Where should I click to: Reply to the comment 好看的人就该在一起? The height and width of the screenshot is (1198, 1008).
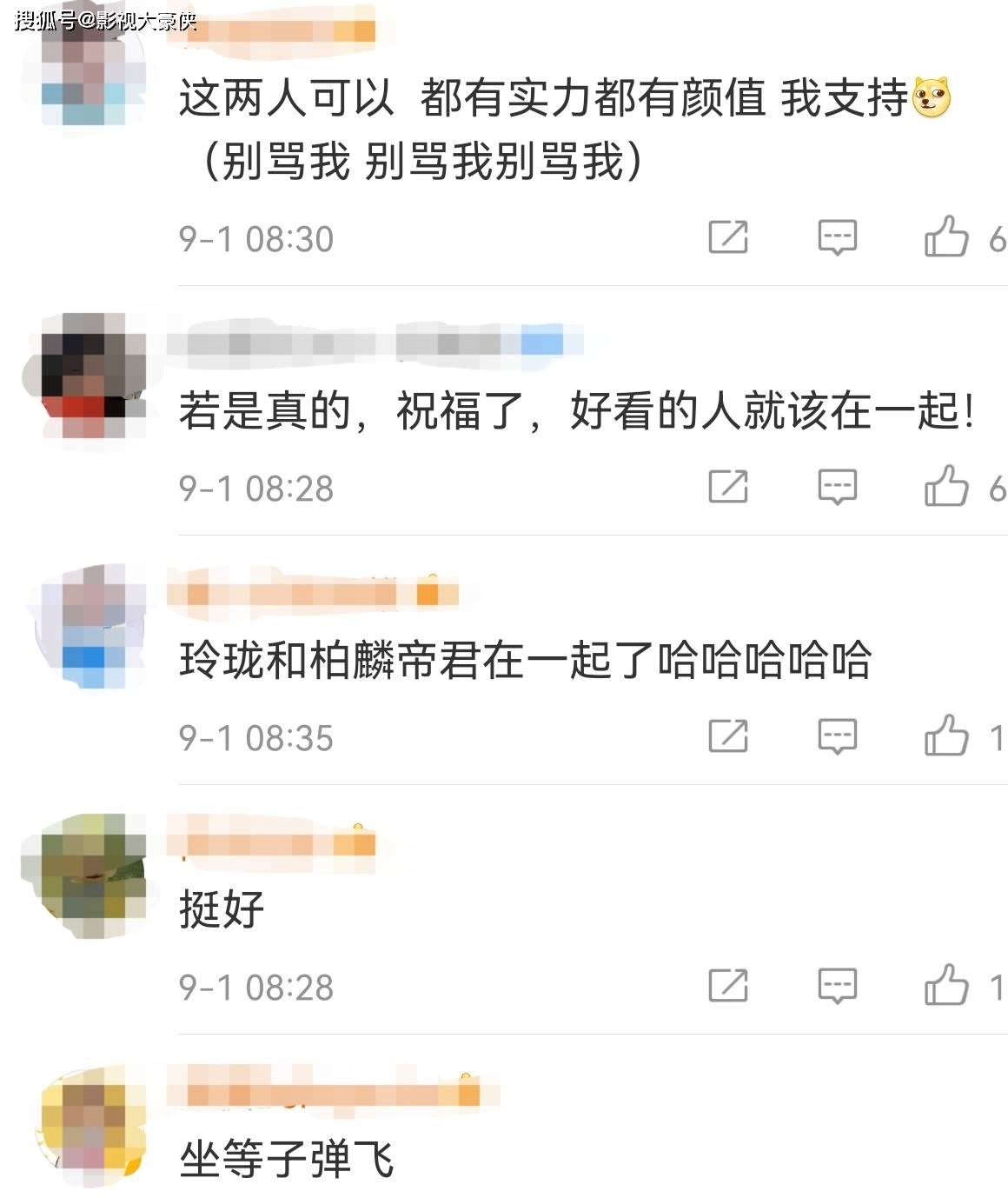[837, 486]
